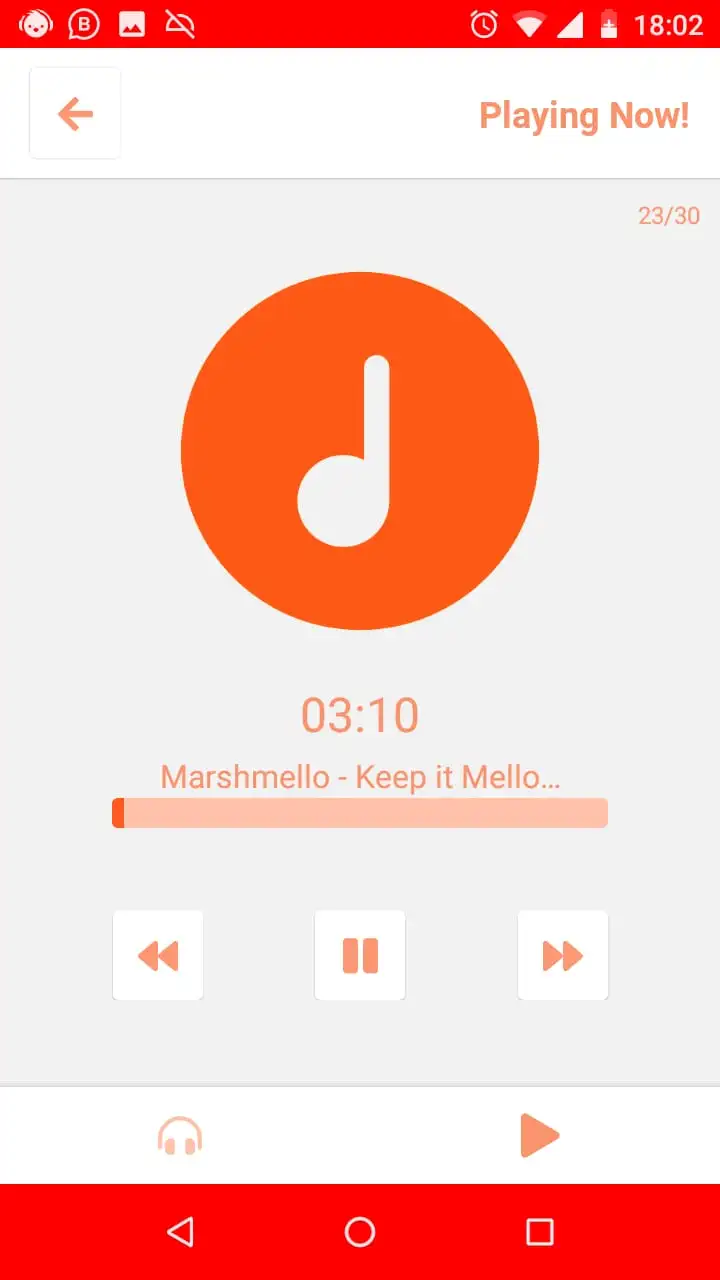The width and height of the screenshot is (720, 1280).
Task: Tap the track counter showing 23/30
Action: [668, 215]
